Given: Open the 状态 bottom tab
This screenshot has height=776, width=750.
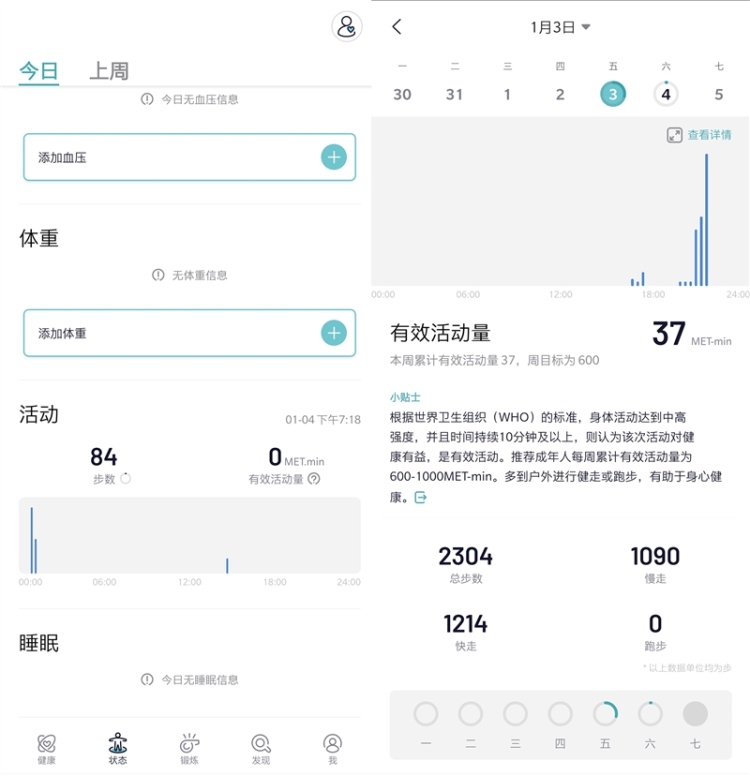Looking at the screenshot, I should (x=118, y=748).
